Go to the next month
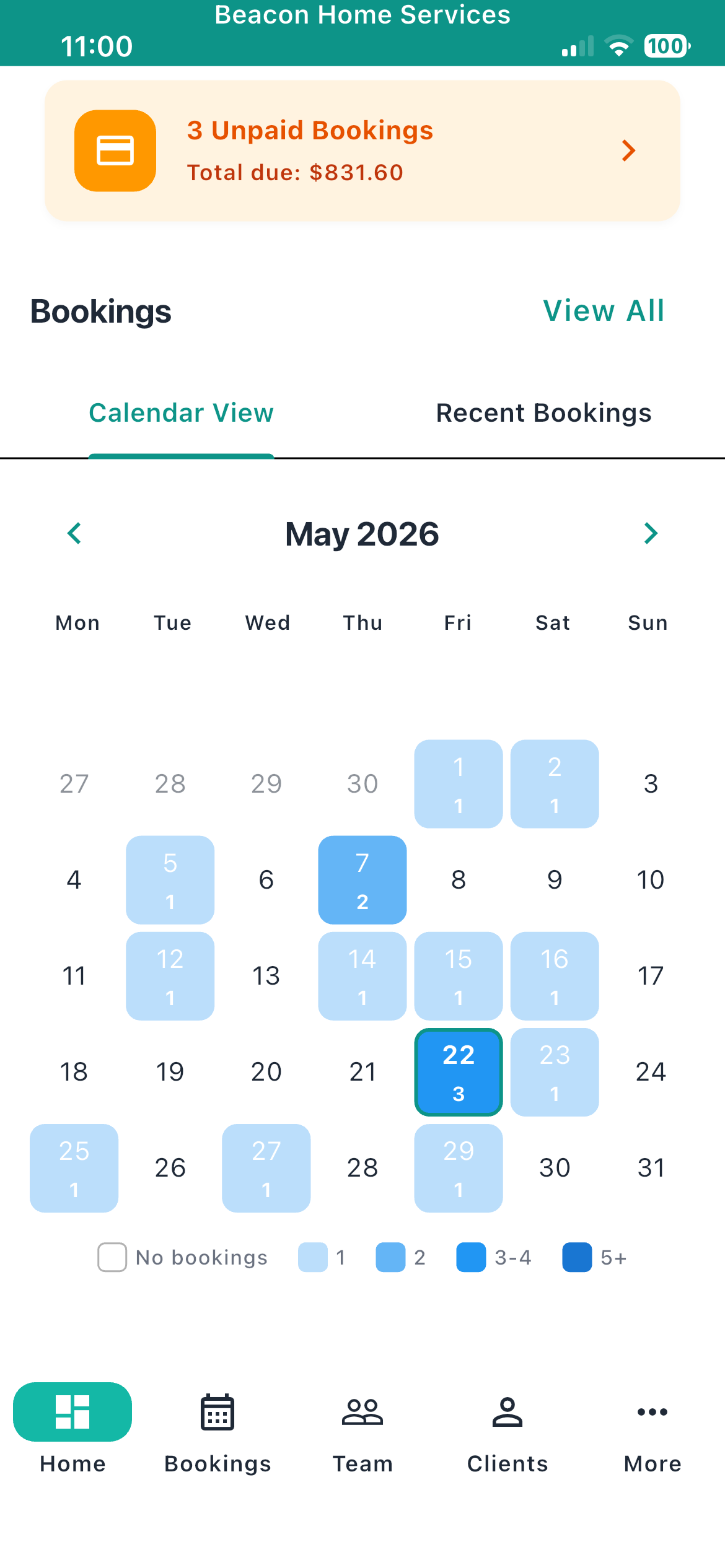Screen dimensions: 725x1568 click(651, 533)
